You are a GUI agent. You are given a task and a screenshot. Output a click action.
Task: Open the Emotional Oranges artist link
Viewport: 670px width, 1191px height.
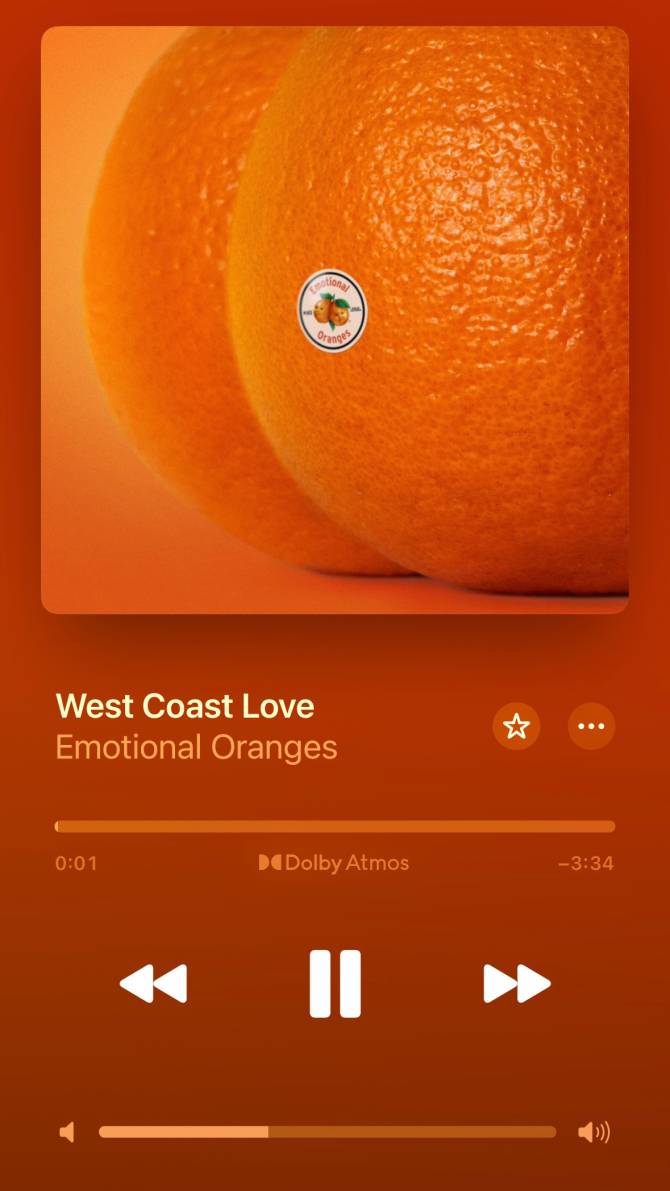coord(196,747)
